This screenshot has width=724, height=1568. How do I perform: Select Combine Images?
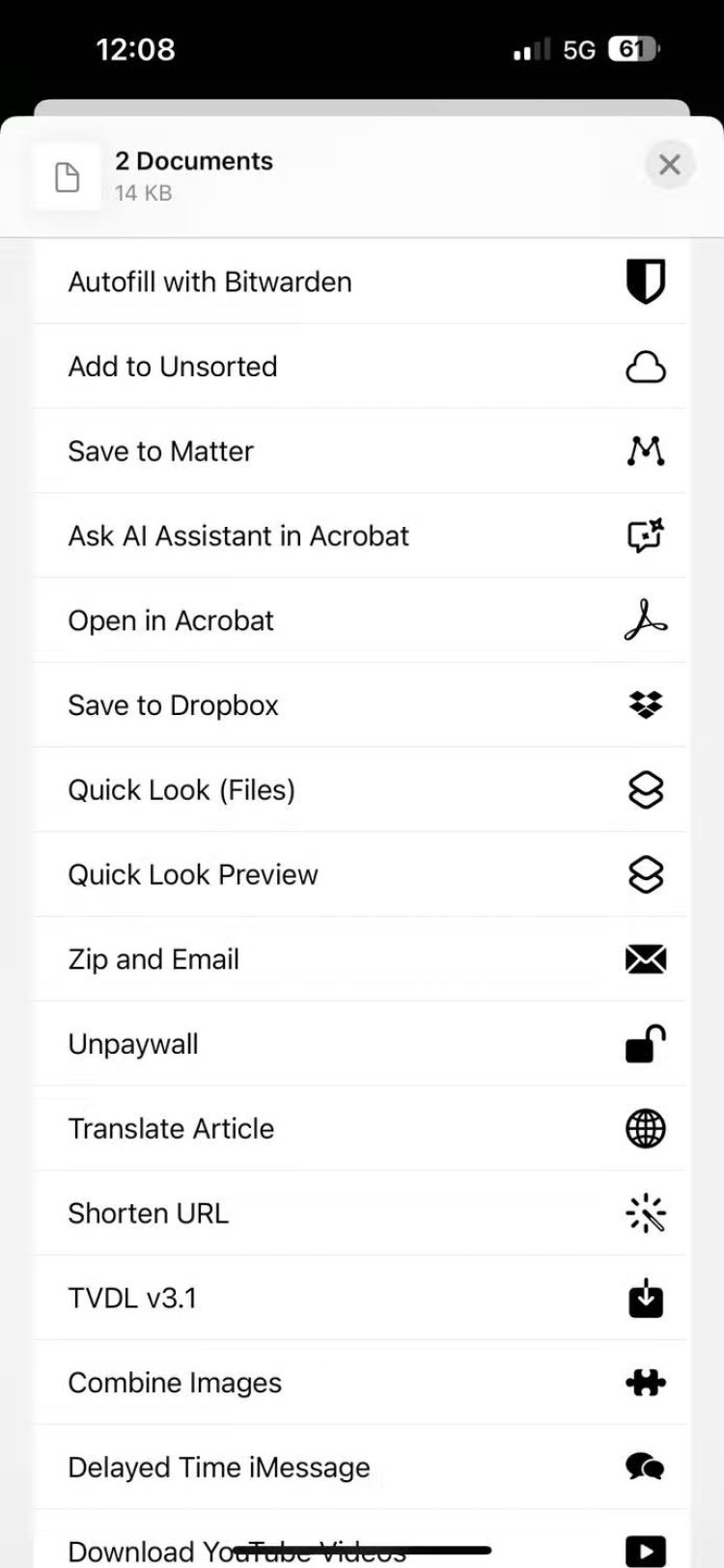click(360, 1383)
